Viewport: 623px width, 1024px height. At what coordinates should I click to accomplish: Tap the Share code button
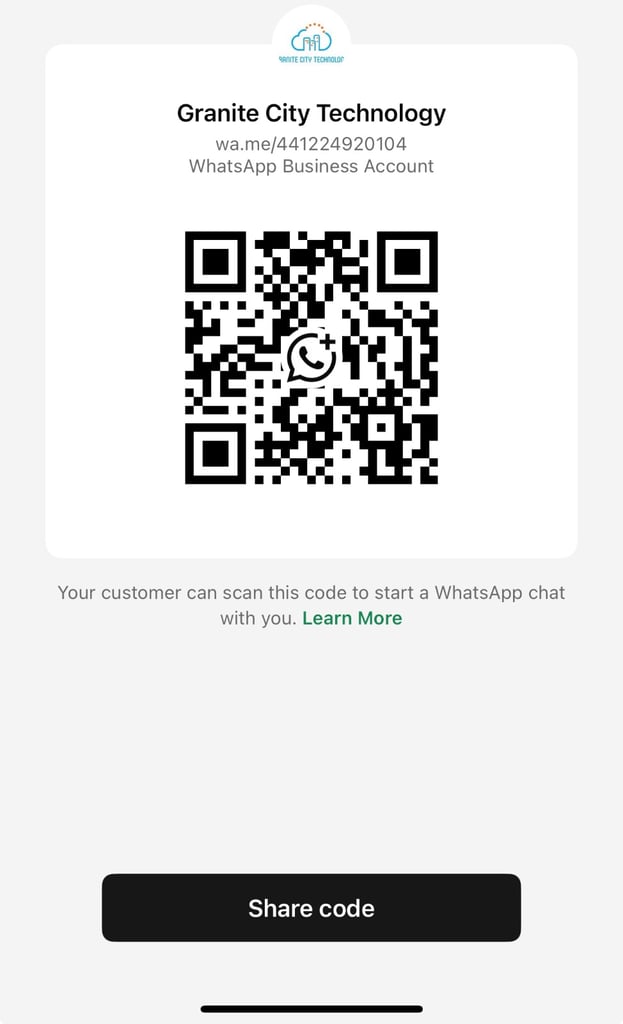click(311, 907)
